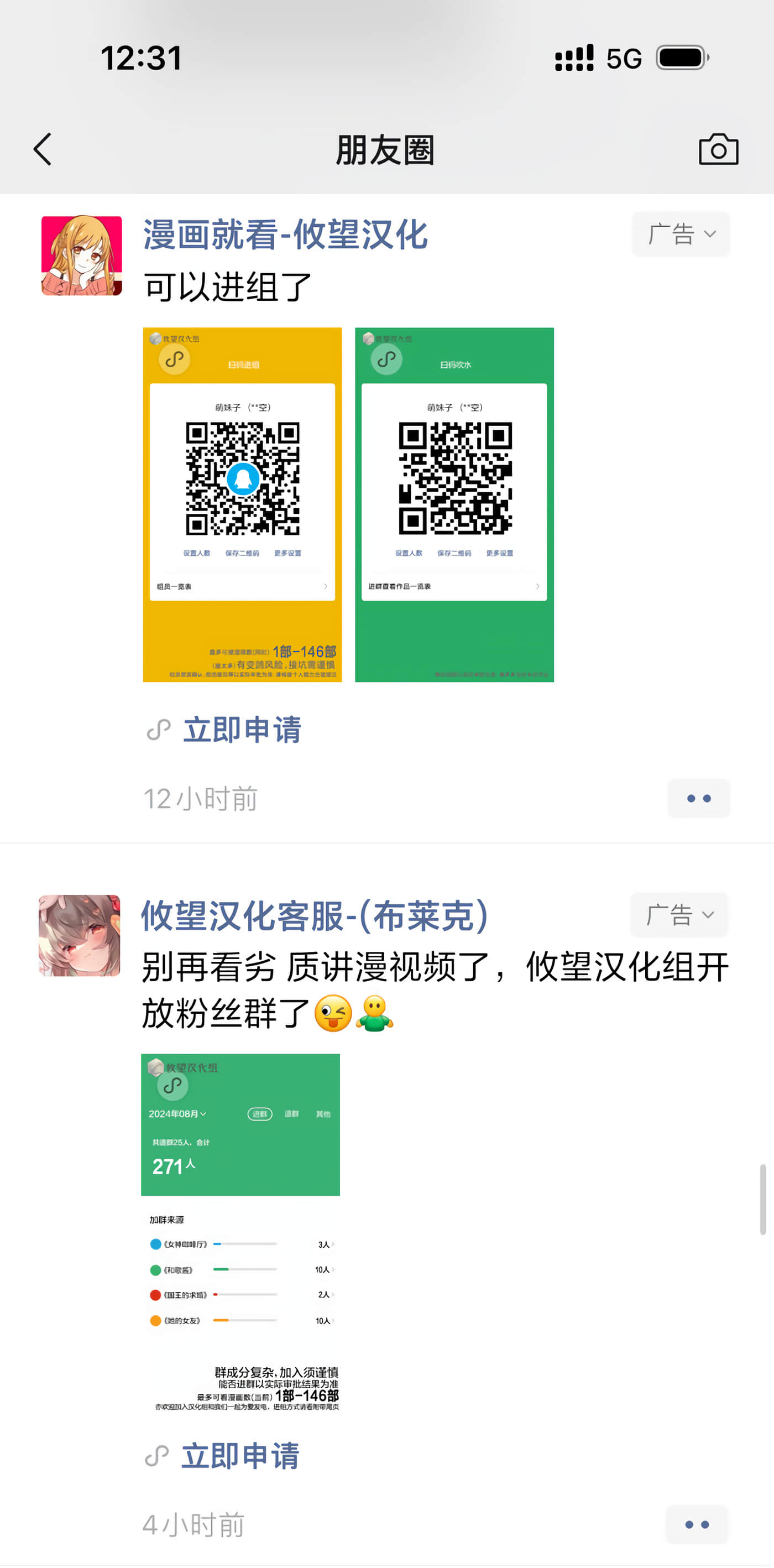Go back from 朋友圈

point(43,149)
